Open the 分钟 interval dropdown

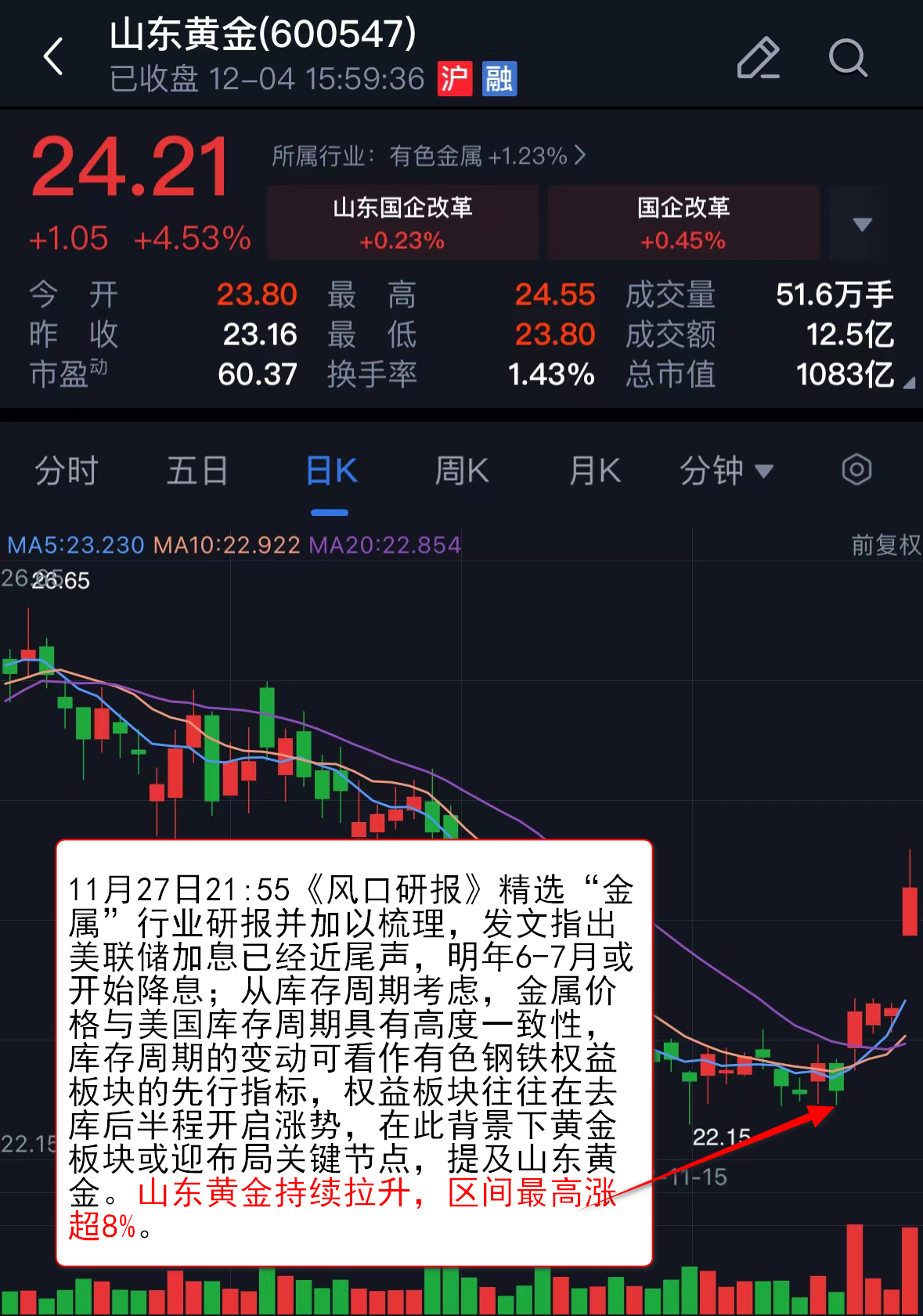pos(726,471)
